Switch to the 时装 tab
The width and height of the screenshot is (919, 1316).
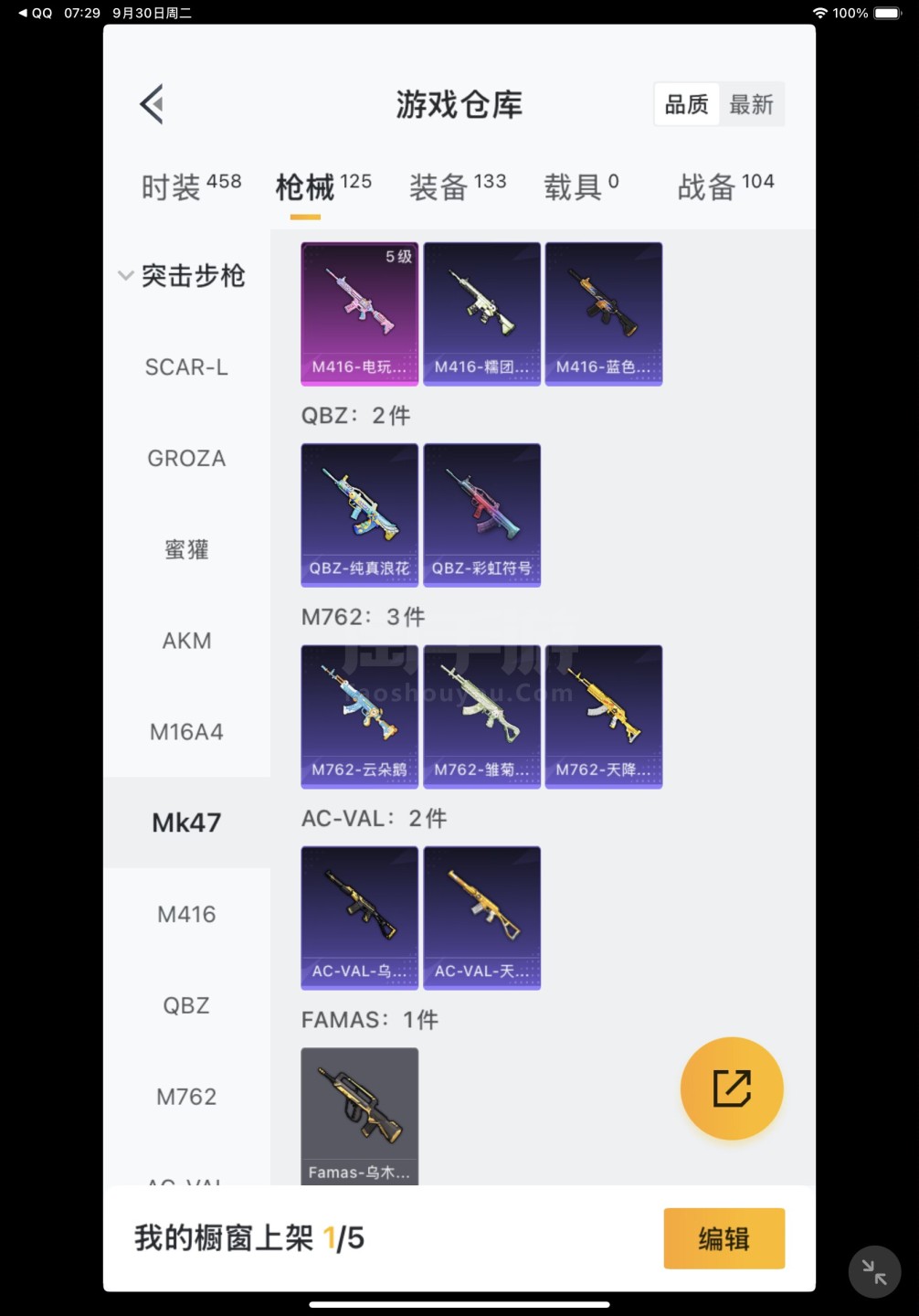(x=190, y=186)
